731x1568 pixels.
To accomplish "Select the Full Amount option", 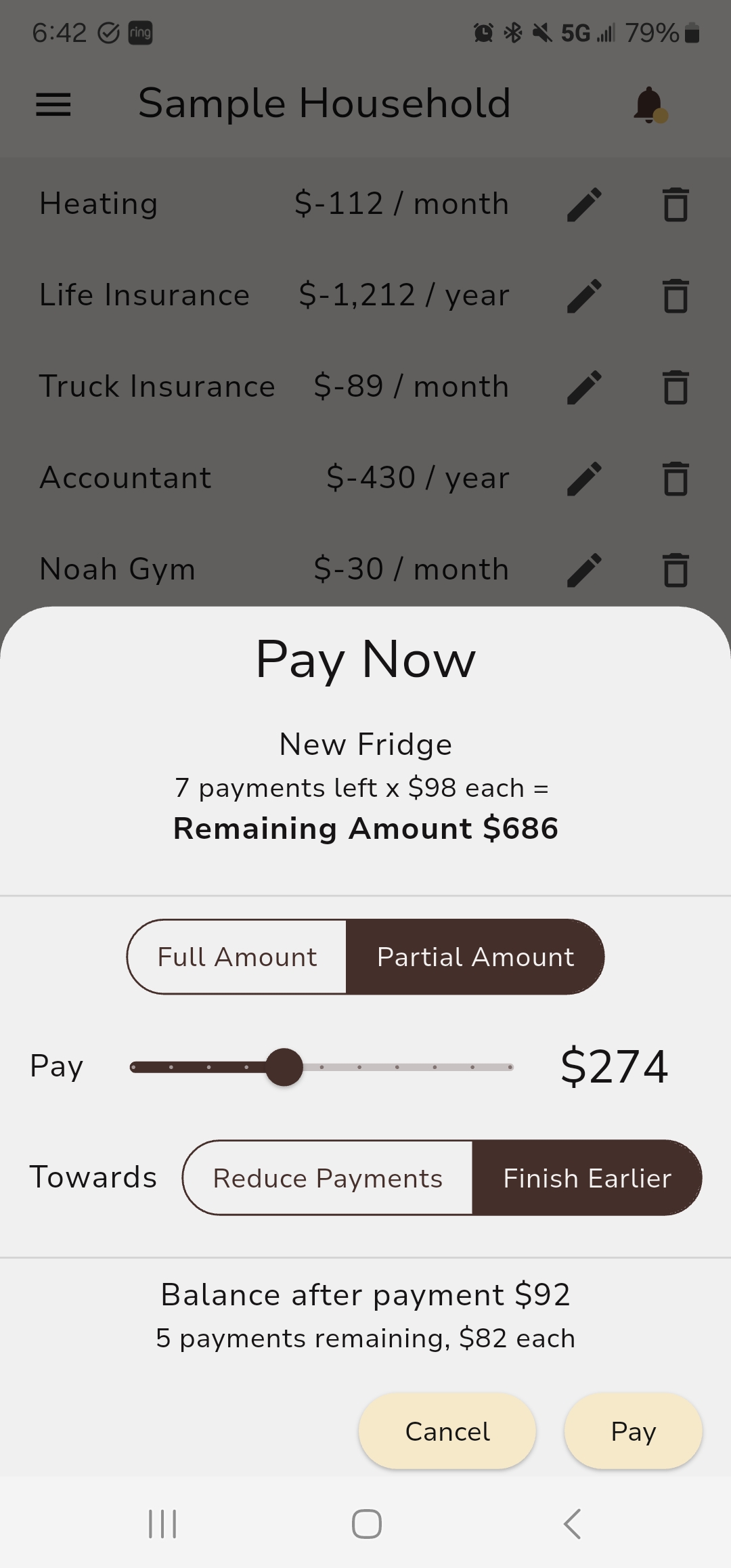I will tap(237, 957).
